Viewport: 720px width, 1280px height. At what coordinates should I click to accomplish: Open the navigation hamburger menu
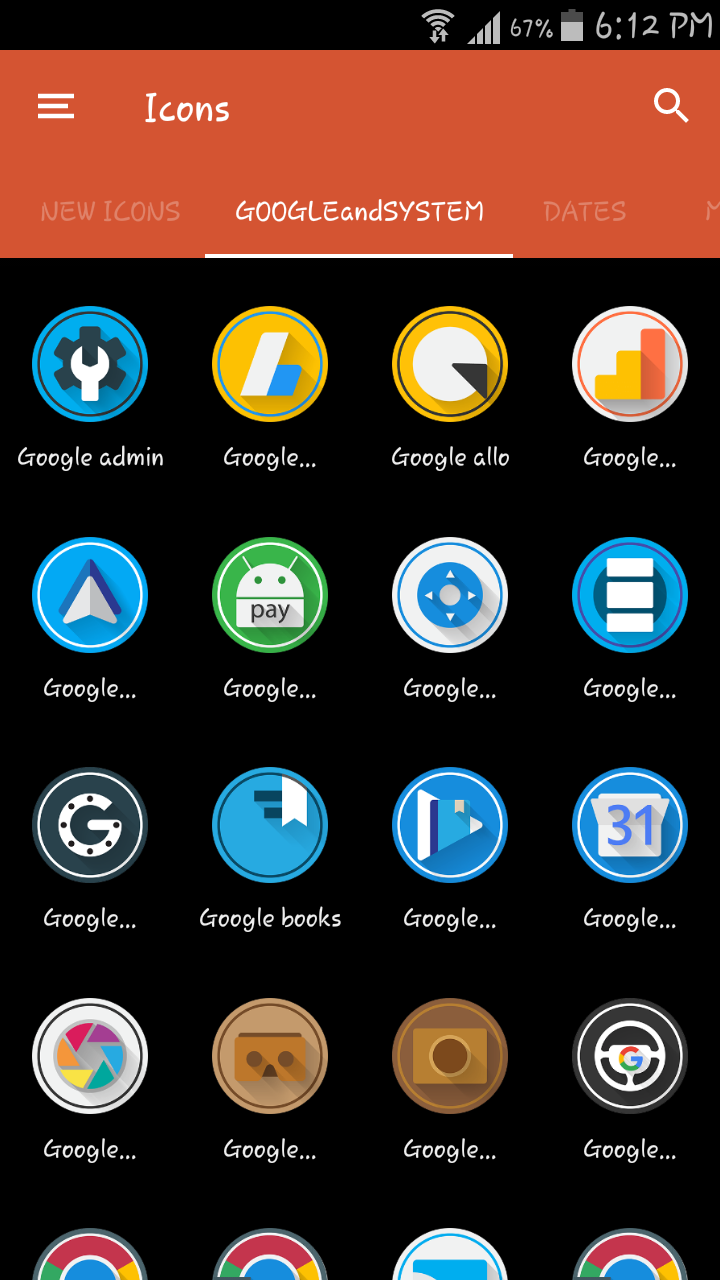tap(55, 106)
